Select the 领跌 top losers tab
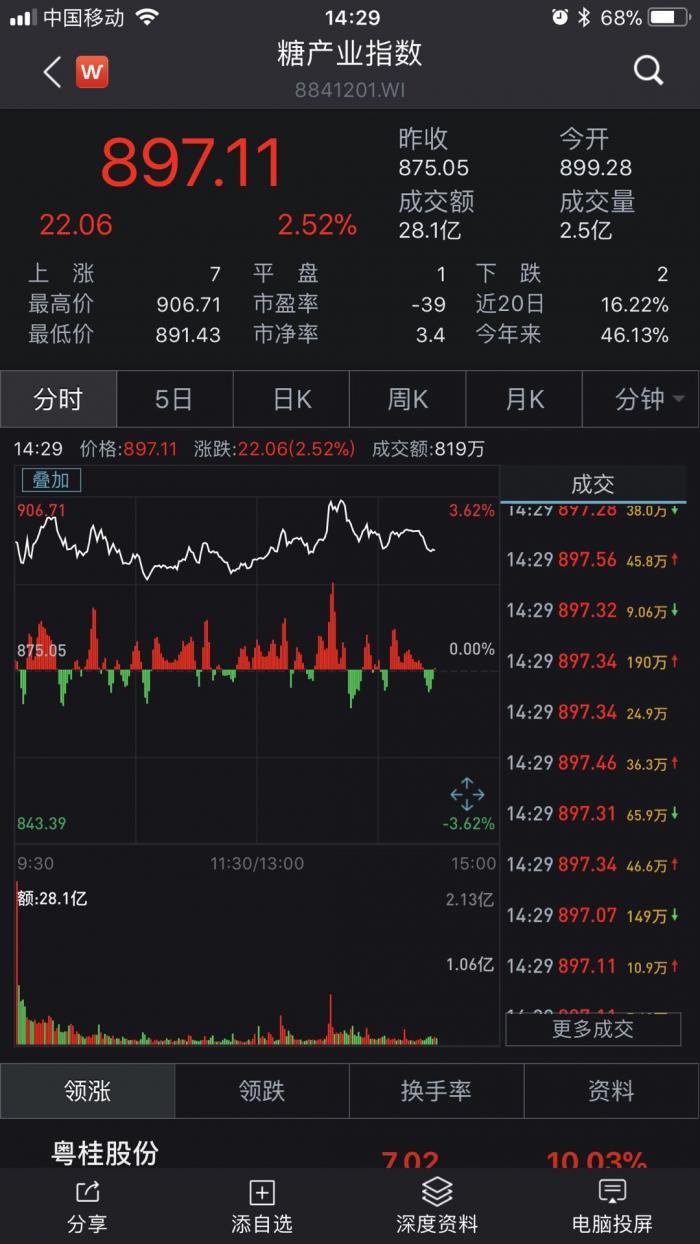 [x=262, y=1091]
